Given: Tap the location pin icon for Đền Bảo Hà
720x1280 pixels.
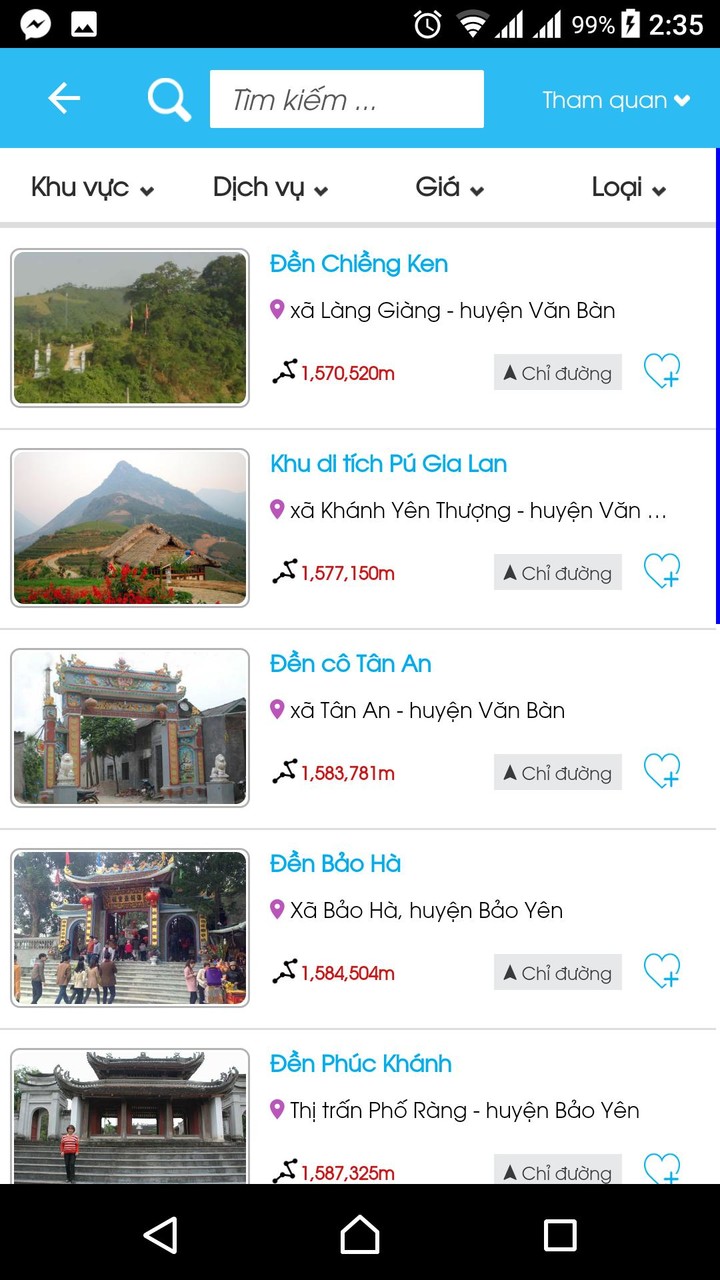Looking at the screenshot, I should coord(277,911).
